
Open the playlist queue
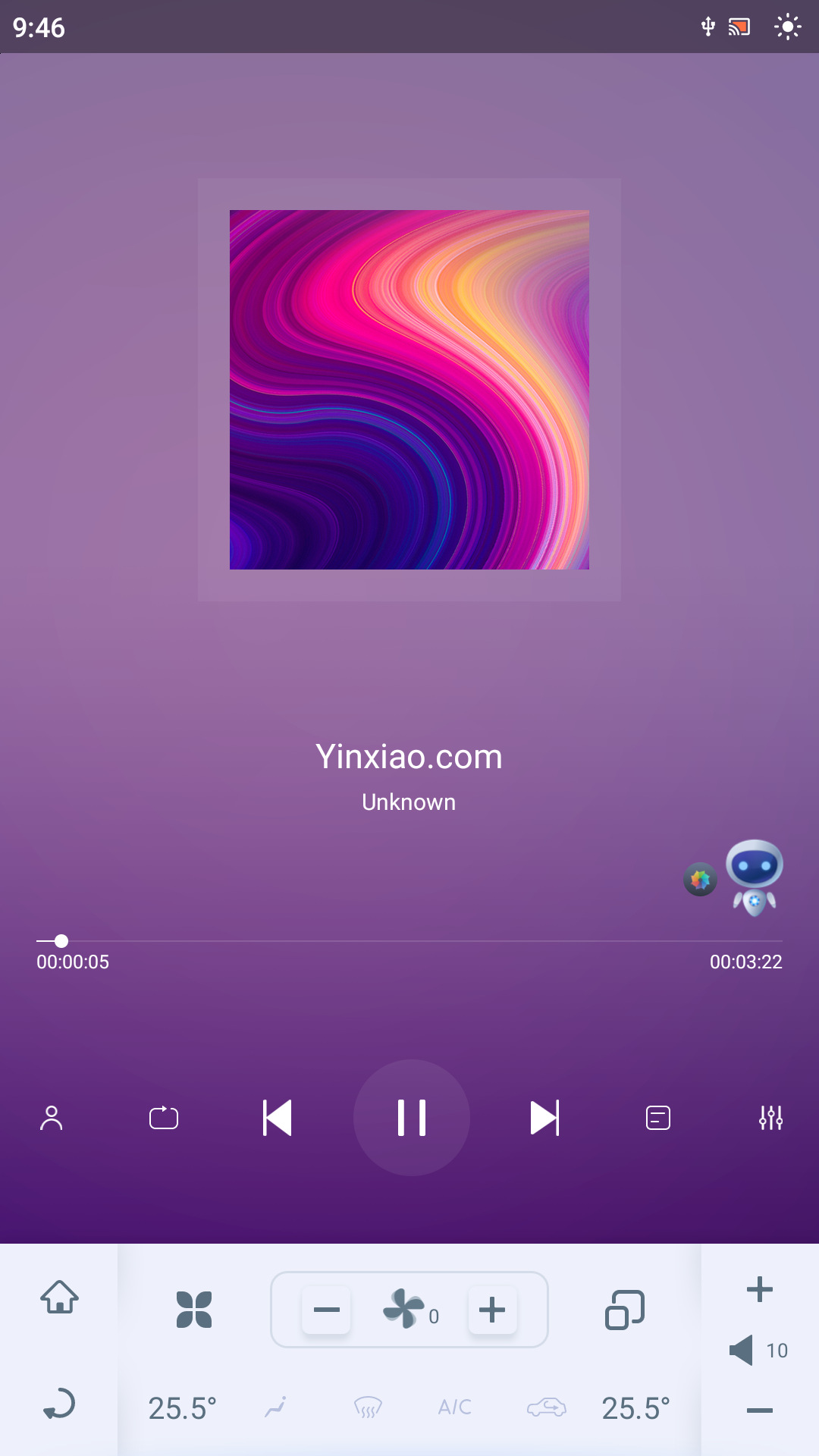[x=657, y=1118]
